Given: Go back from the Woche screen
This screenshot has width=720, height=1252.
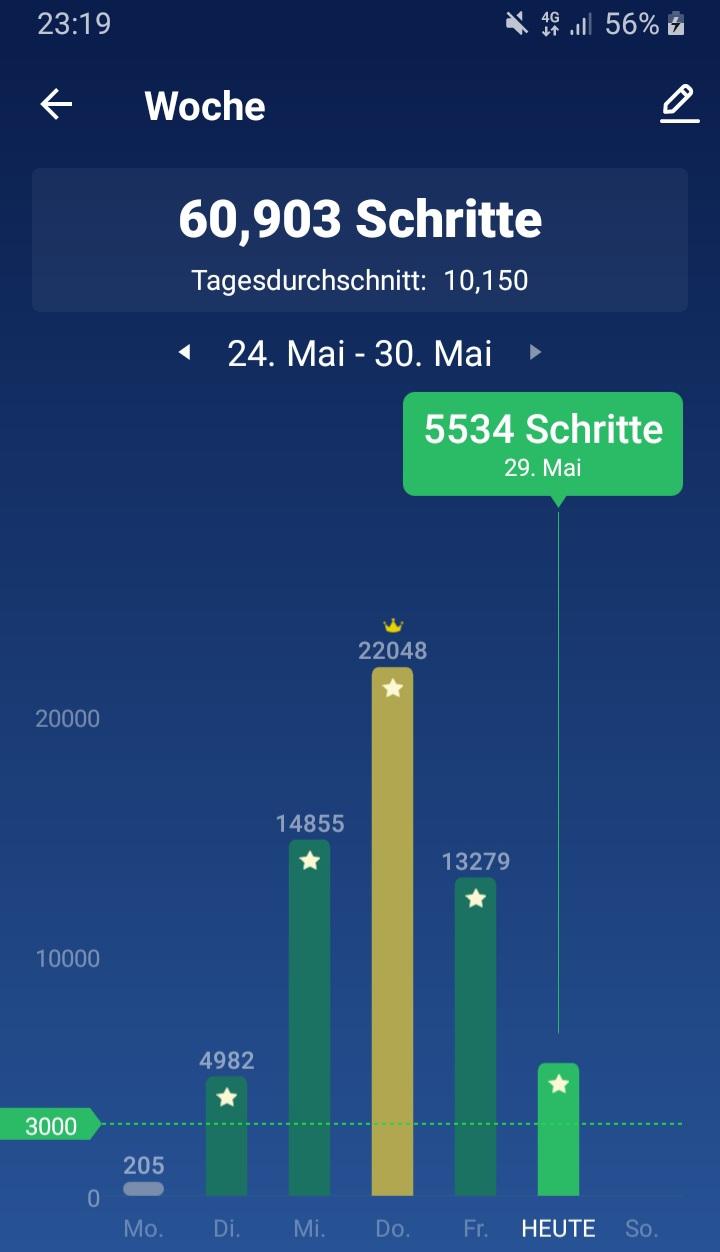Looking at the screenshot, I should 56,105.
